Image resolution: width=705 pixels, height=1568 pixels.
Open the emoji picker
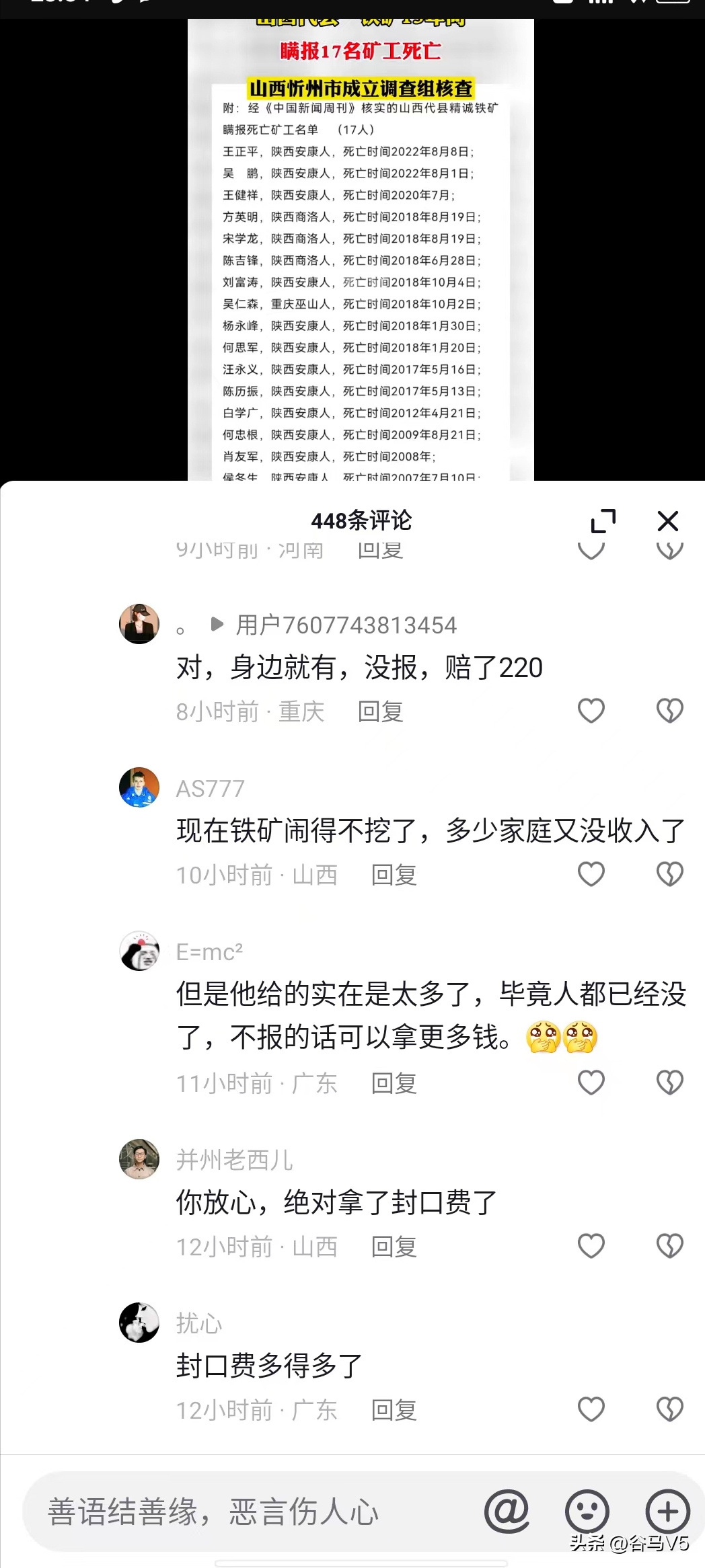(587, 1512)
